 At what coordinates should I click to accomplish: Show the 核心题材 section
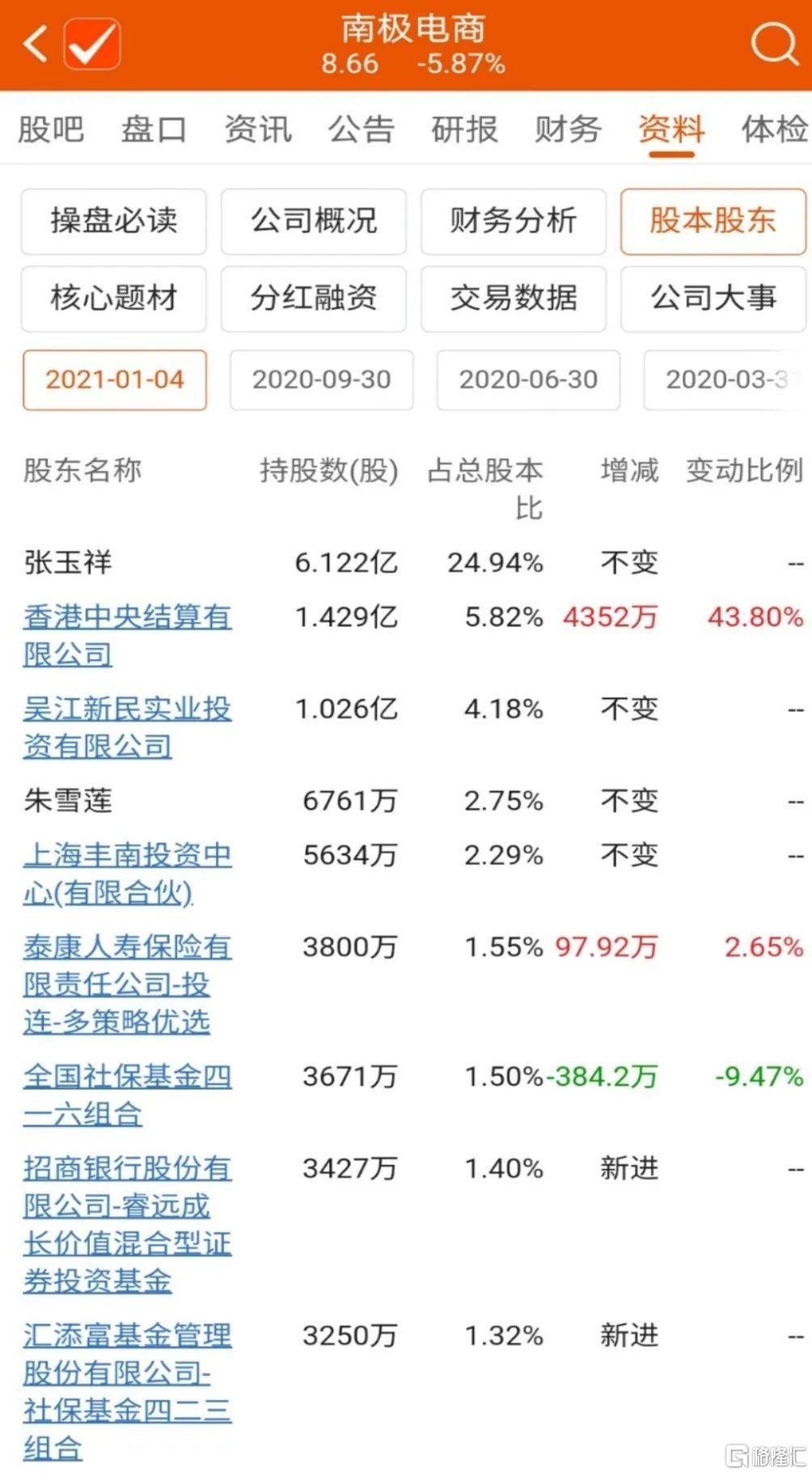pos(114,299)
